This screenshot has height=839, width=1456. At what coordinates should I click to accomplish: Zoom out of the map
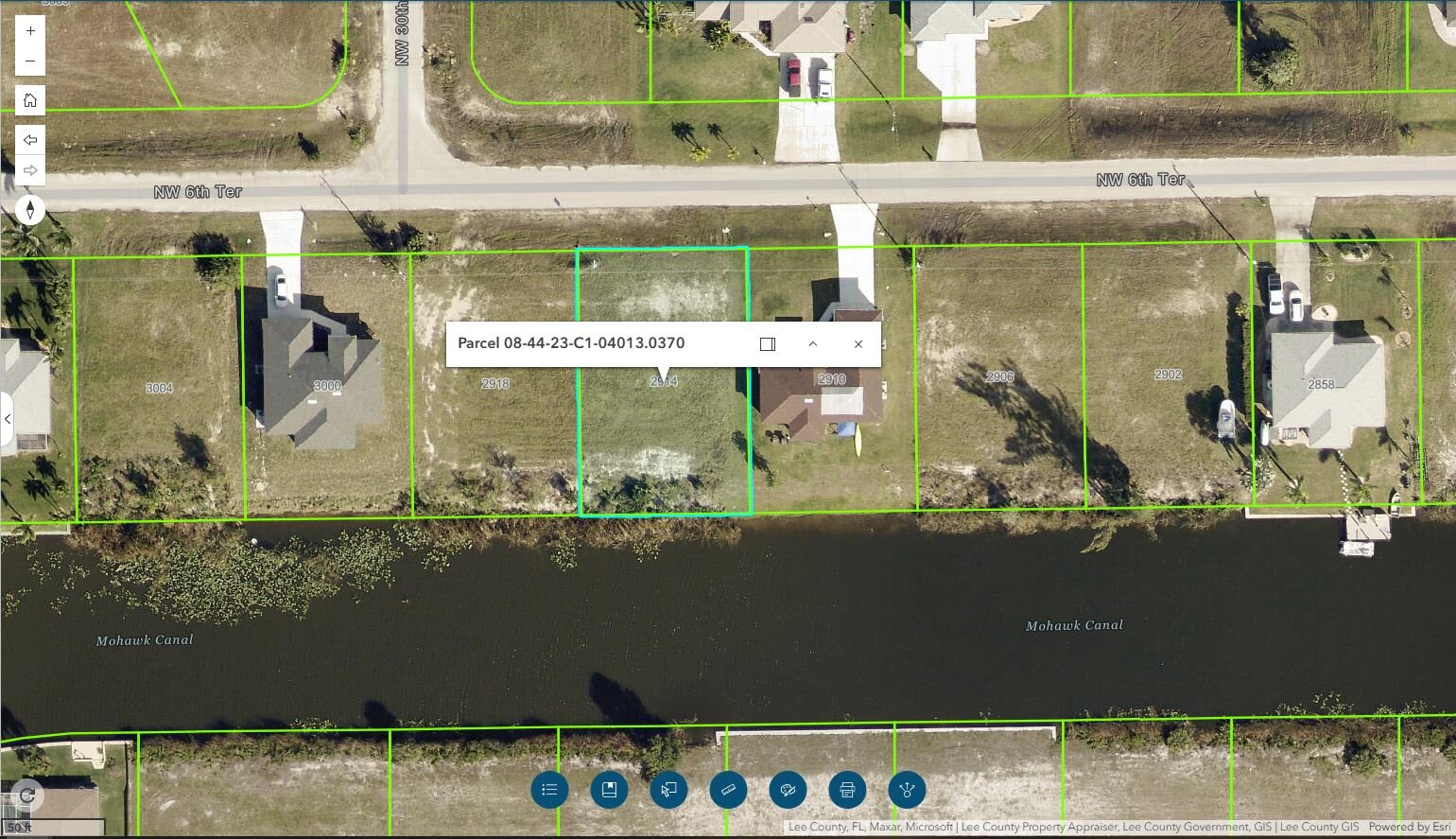(30, 61)
